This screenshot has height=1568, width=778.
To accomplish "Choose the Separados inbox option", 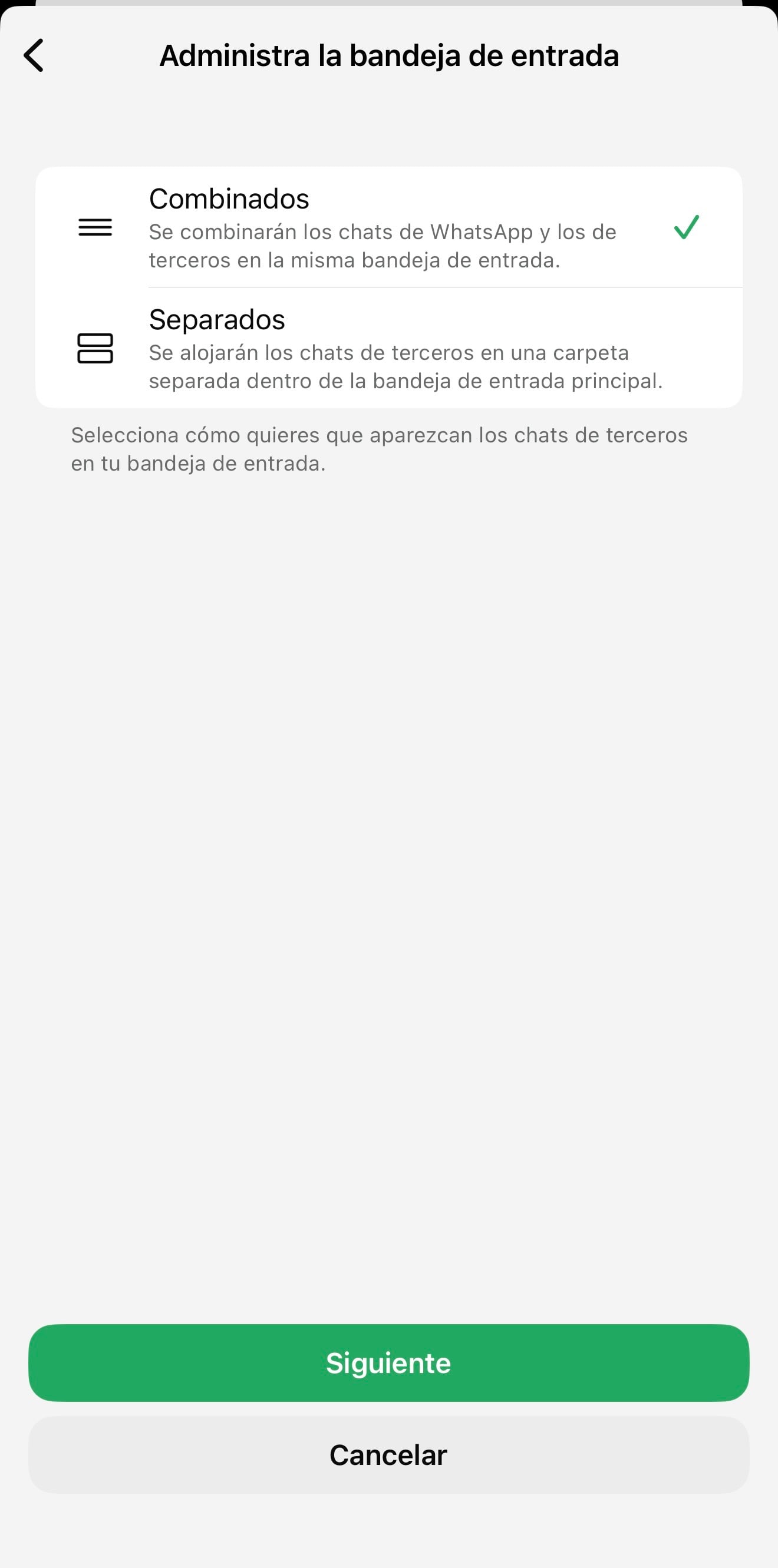I will pyautogui.click(x=388, y=348).
